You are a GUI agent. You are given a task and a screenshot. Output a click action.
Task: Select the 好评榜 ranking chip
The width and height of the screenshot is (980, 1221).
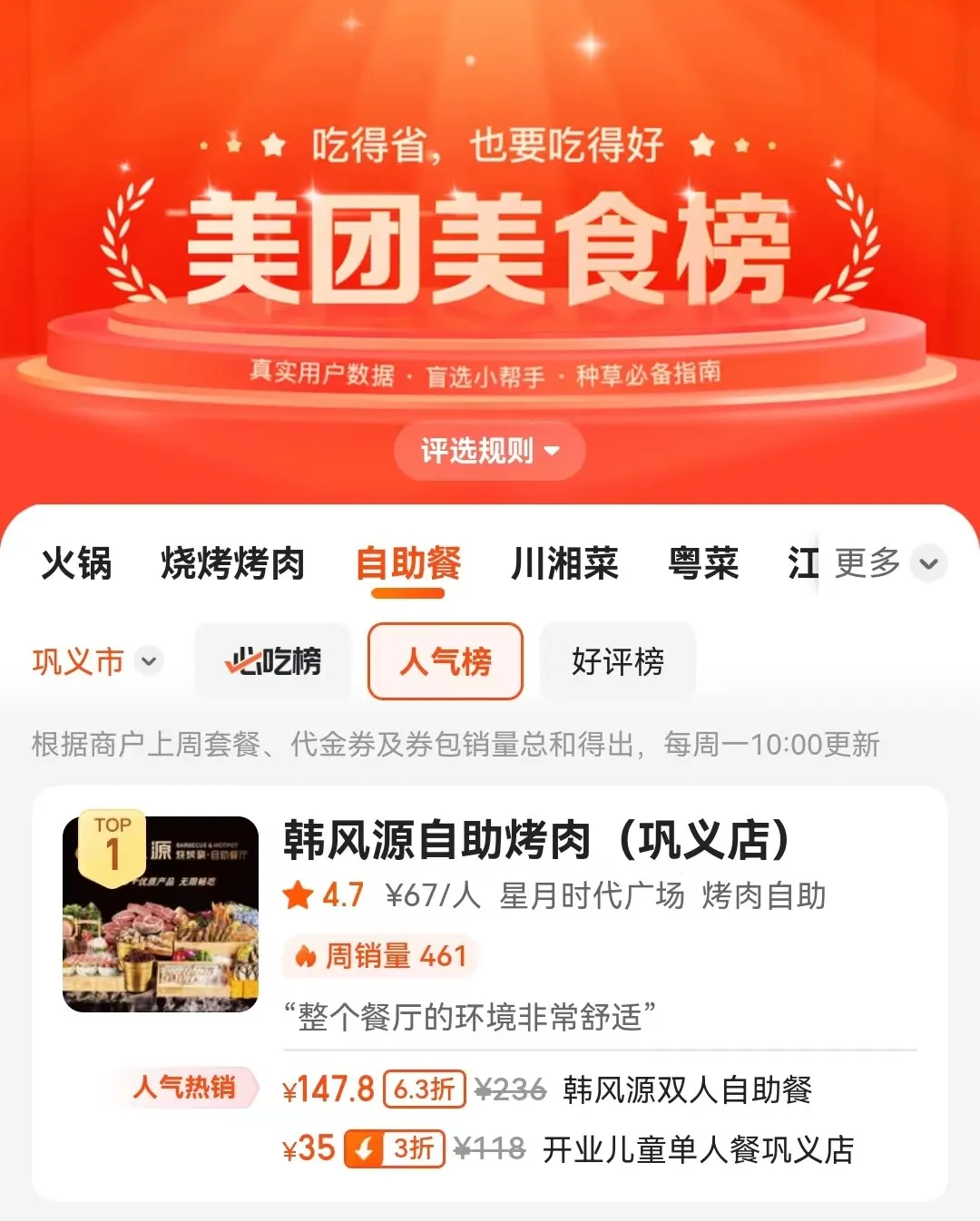point(617,661)
